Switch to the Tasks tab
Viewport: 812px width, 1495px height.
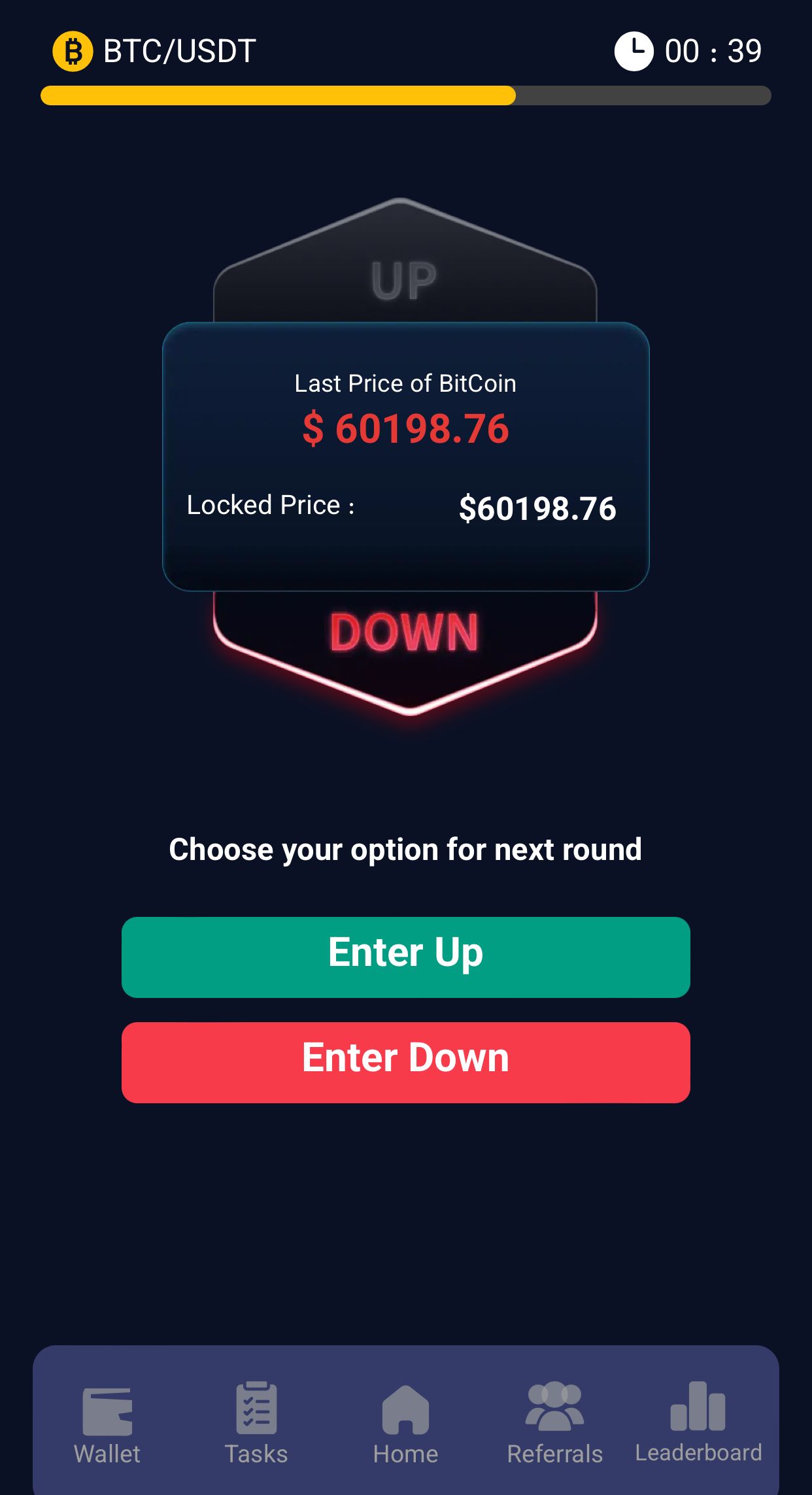[x=256, y=1423]
